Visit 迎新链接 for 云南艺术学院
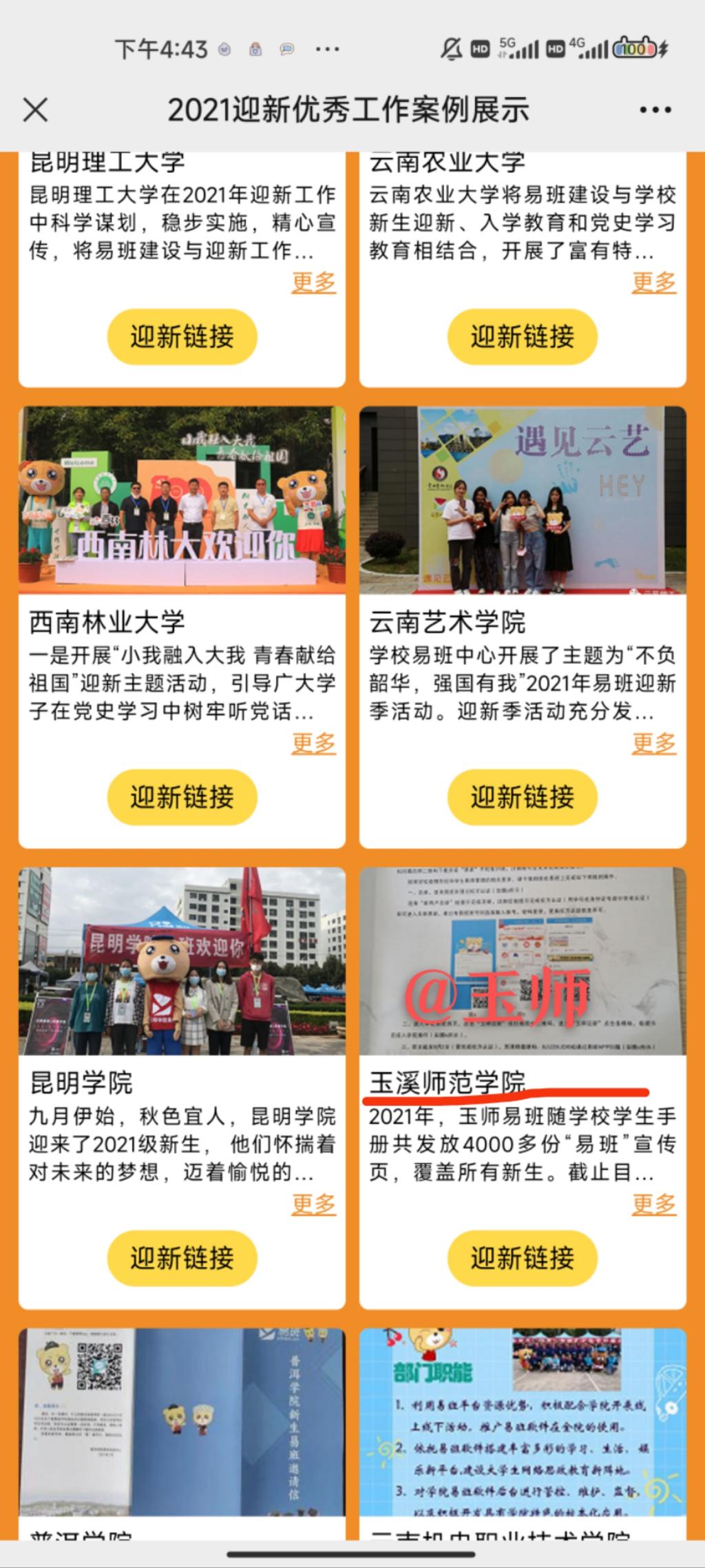Screen dimensions: 705x1568 (522, 797)
